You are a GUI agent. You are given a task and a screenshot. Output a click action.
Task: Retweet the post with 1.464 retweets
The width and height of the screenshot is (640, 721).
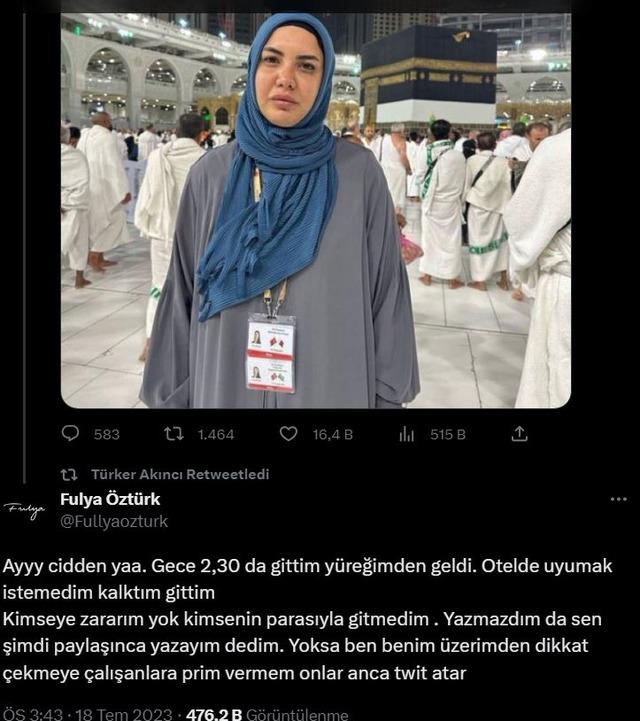coord(174,434)
